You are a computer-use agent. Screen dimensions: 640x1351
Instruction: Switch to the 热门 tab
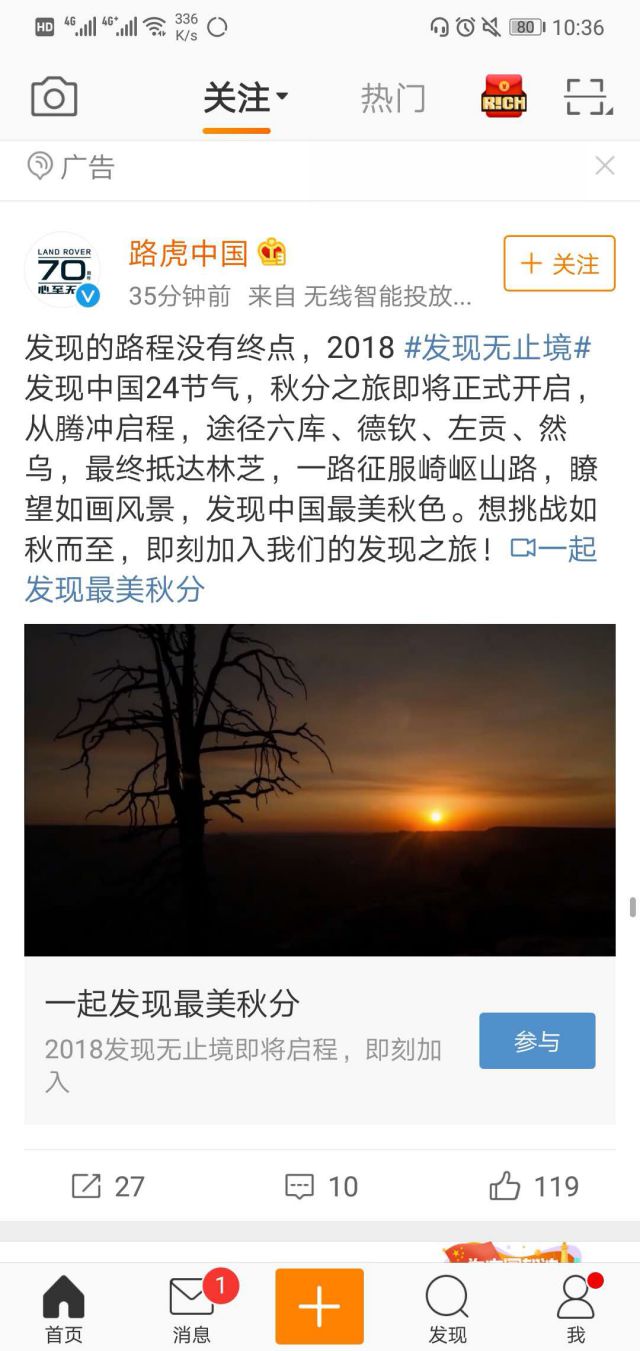pos(392,98)
